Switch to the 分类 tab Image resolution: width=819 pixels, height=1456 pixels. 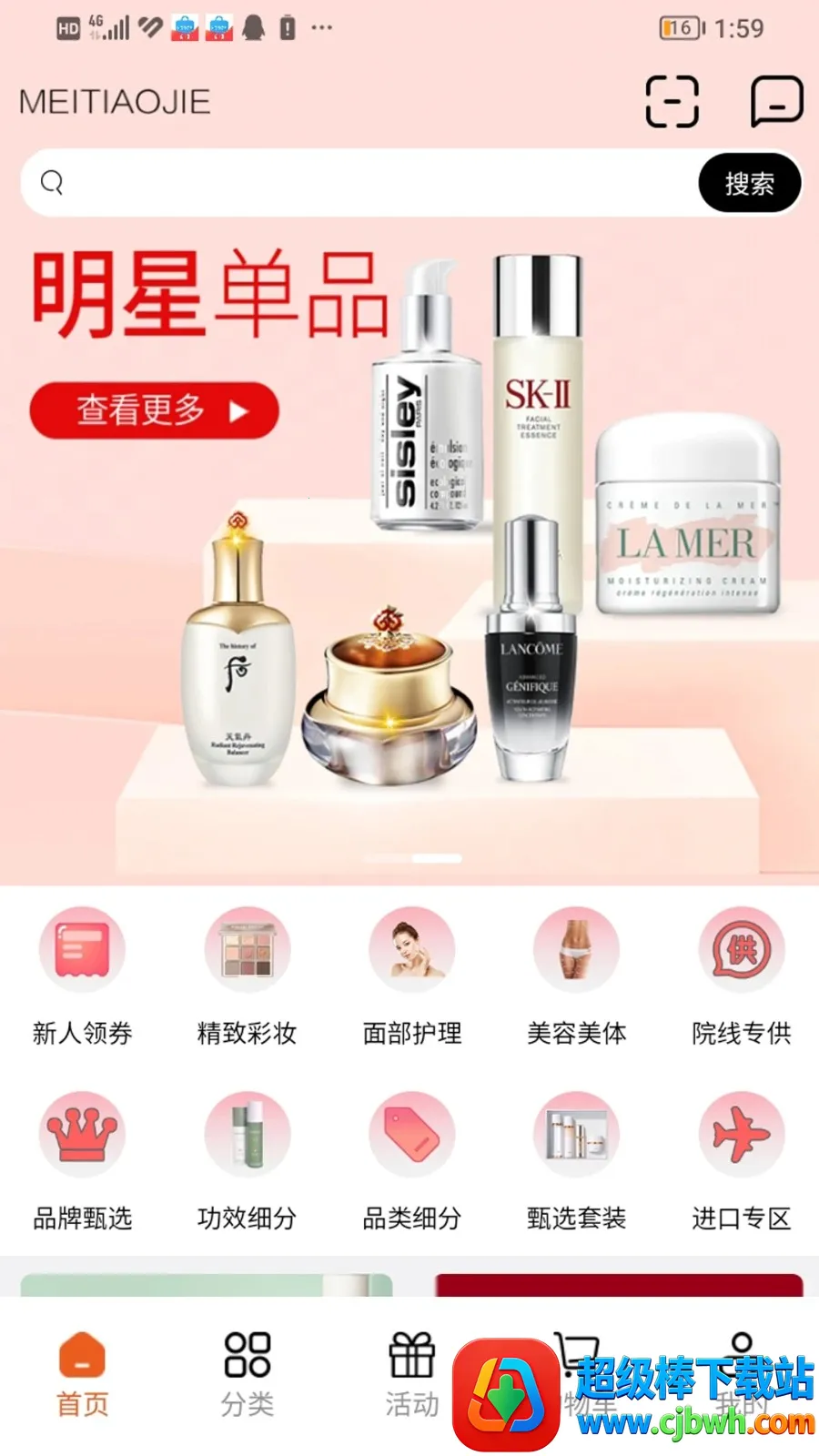[247, 1374]
